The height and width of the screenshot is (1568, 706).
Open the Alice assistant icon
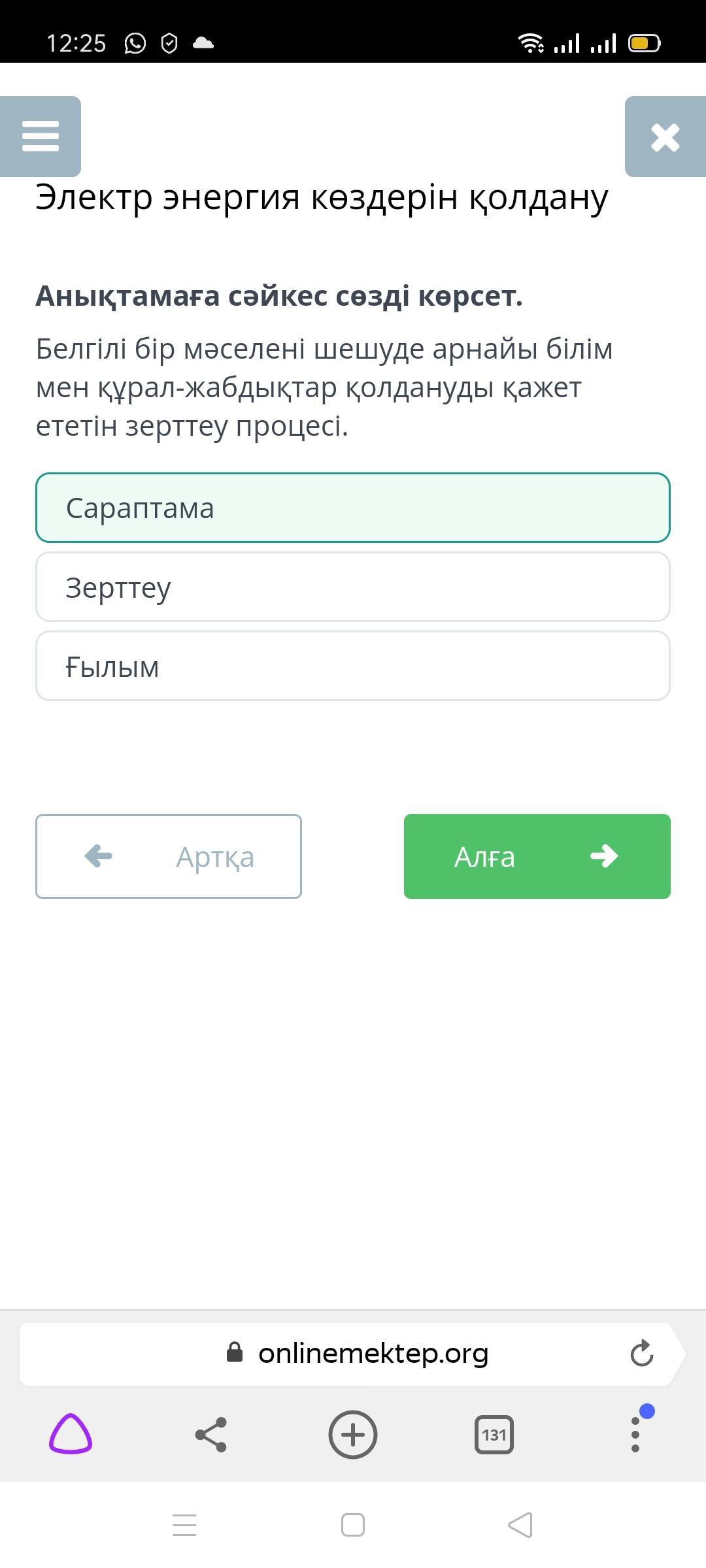point(71,1434)
